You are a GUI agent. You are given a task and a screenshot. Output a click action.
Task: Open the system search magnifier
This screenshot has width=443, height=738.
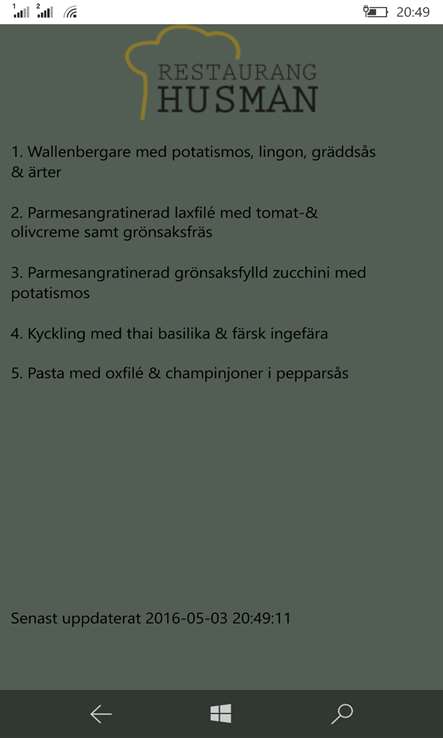click(x=342, y=714)
